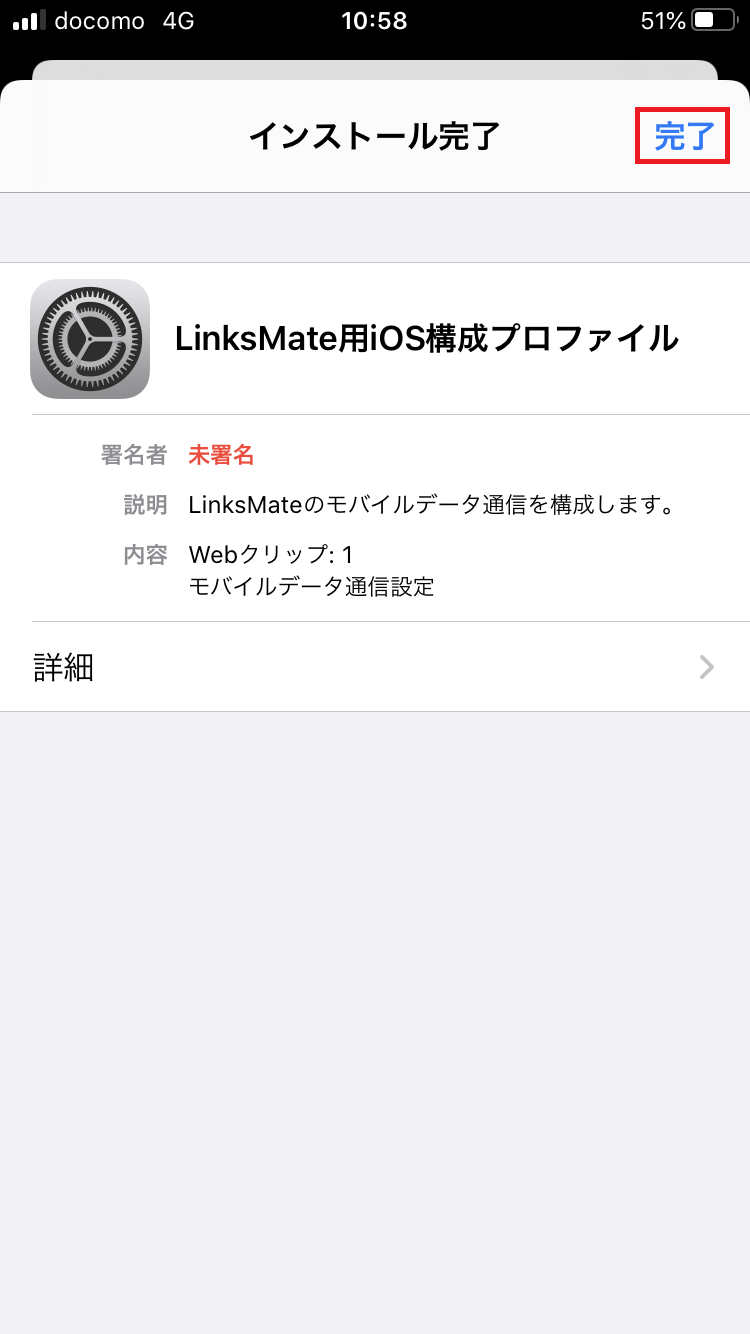Open the 詳細 details row
This screenshot has width=750, height=1334.
[64, 667]
